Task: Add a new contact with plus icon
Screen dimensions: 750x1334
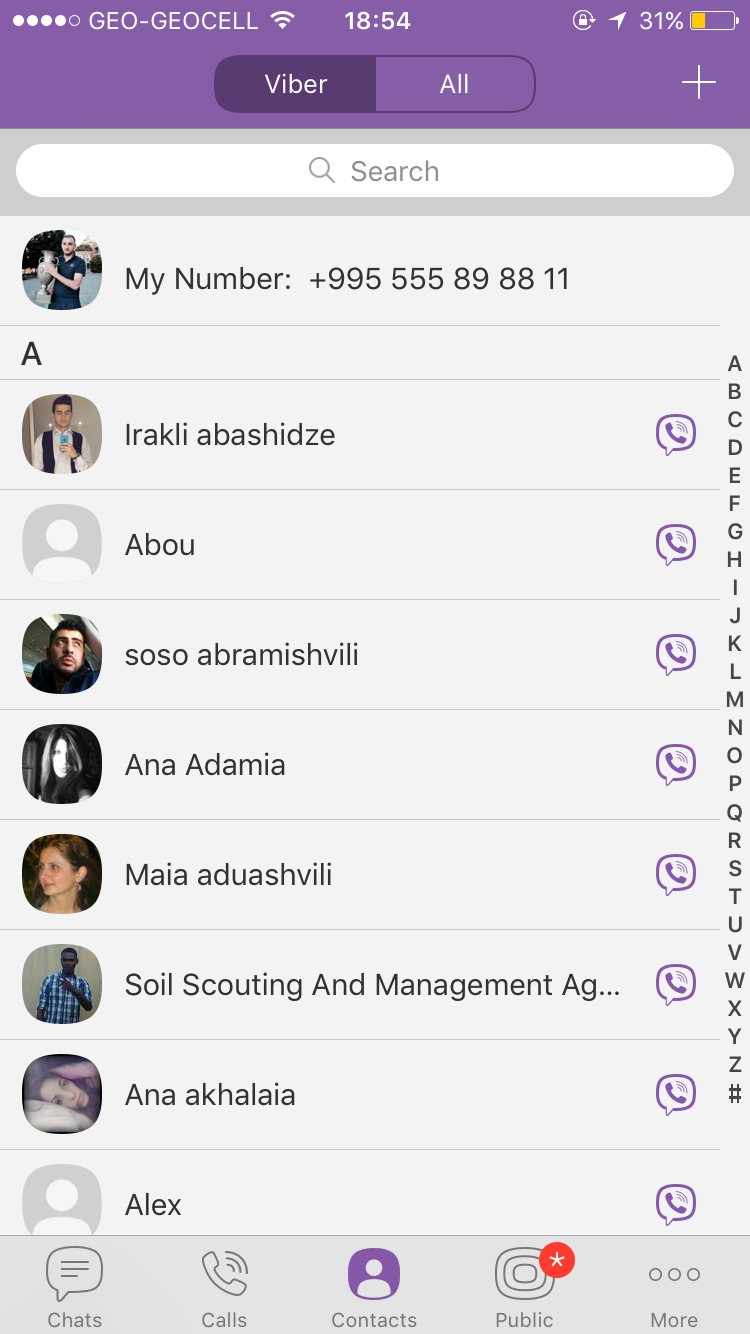Action: tap(698, 83)
